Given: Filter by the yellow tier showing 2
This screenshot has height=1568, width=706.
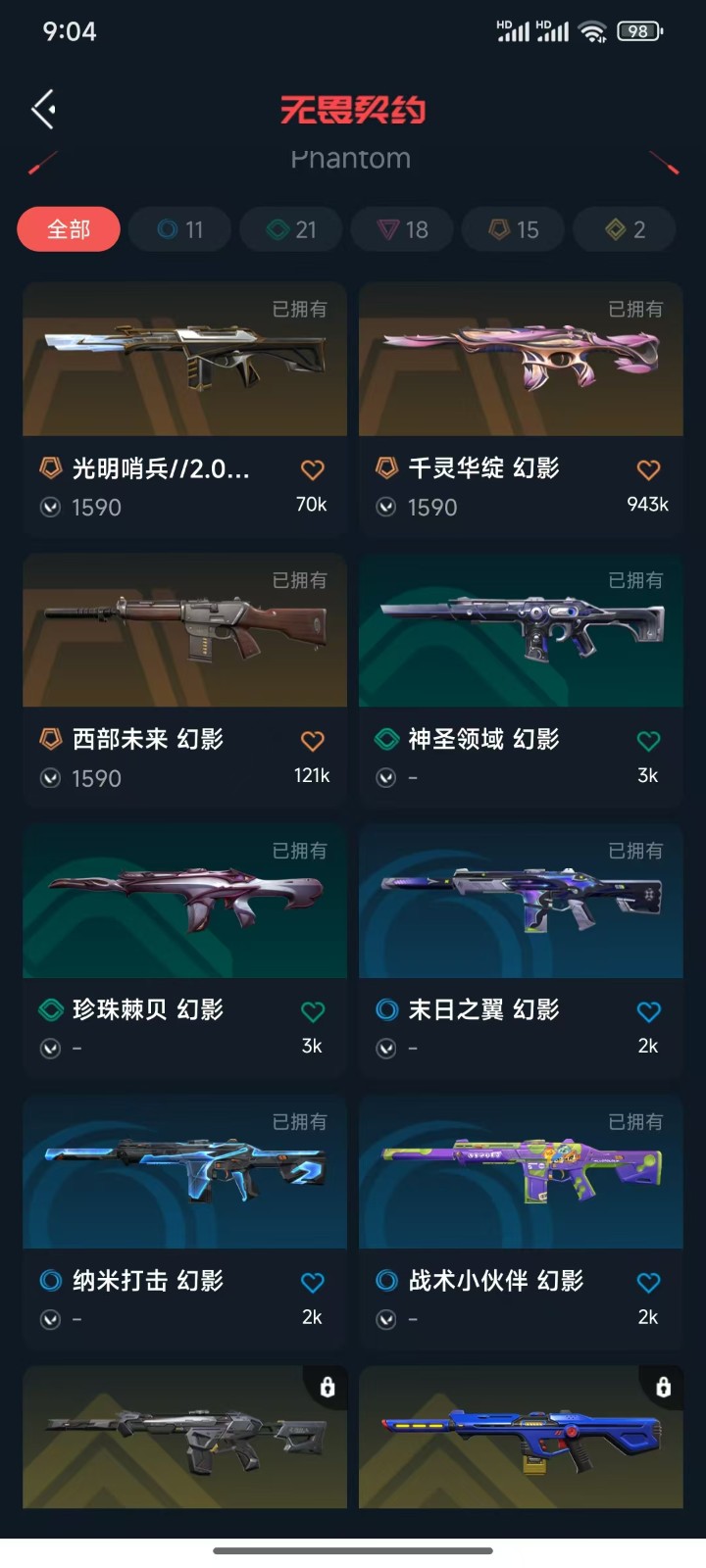Looking at the screenshot, I should point(626,229).
